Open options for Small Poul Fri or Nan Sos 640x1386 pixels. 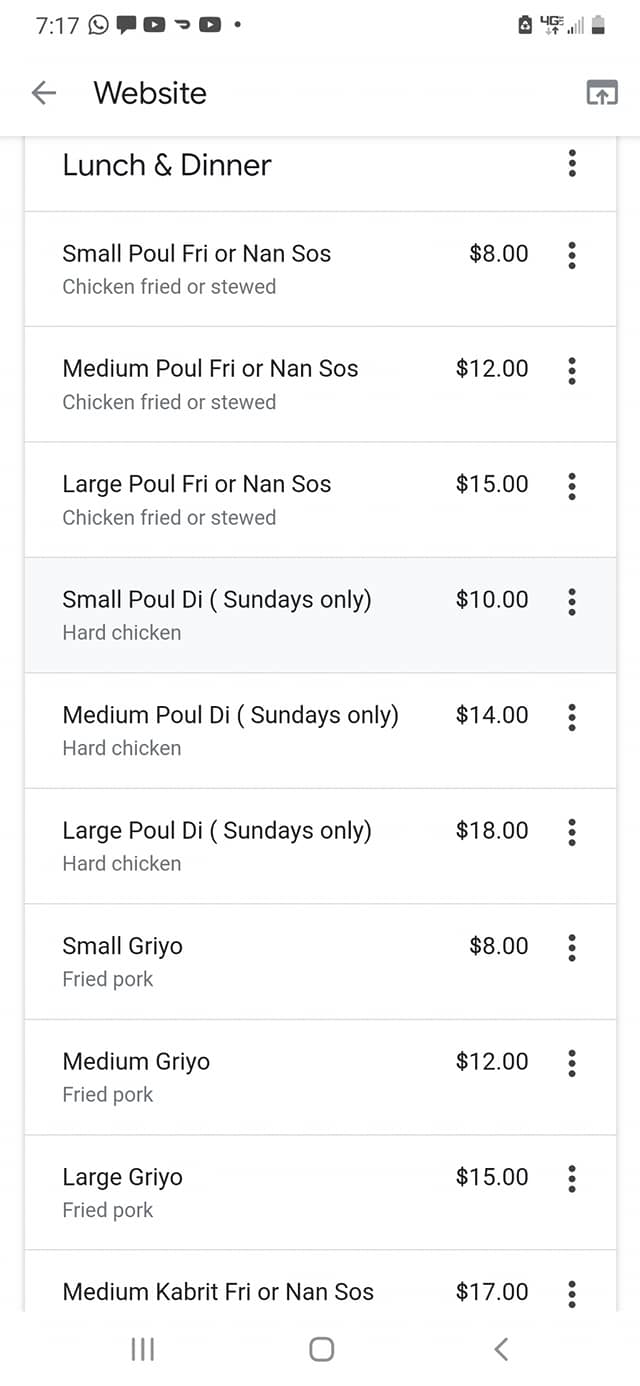click(572, 255)
